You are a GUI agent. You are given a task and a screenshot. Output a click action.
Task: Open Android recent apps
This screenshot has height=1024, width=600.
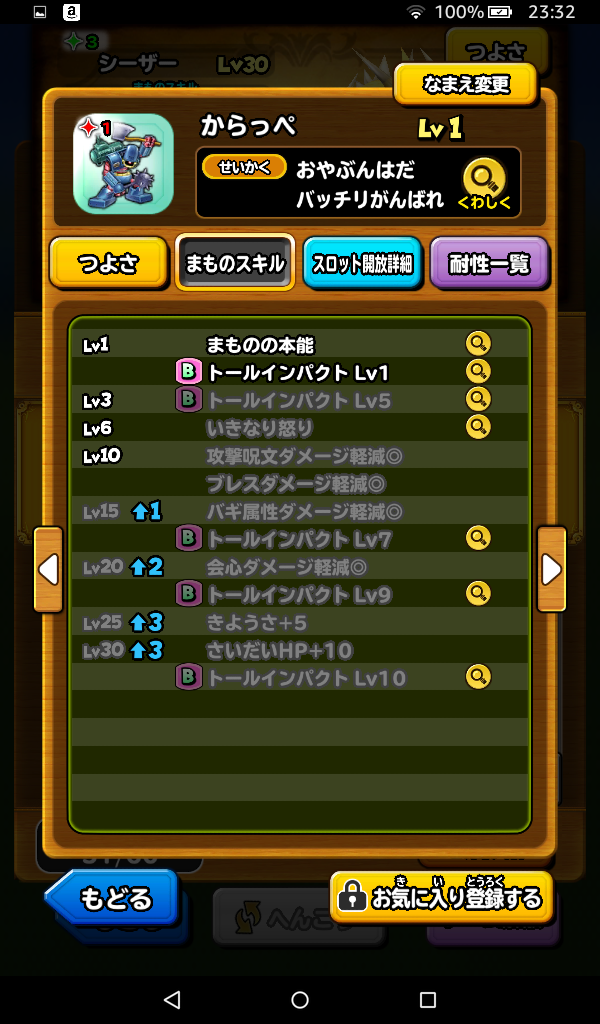428,1000
